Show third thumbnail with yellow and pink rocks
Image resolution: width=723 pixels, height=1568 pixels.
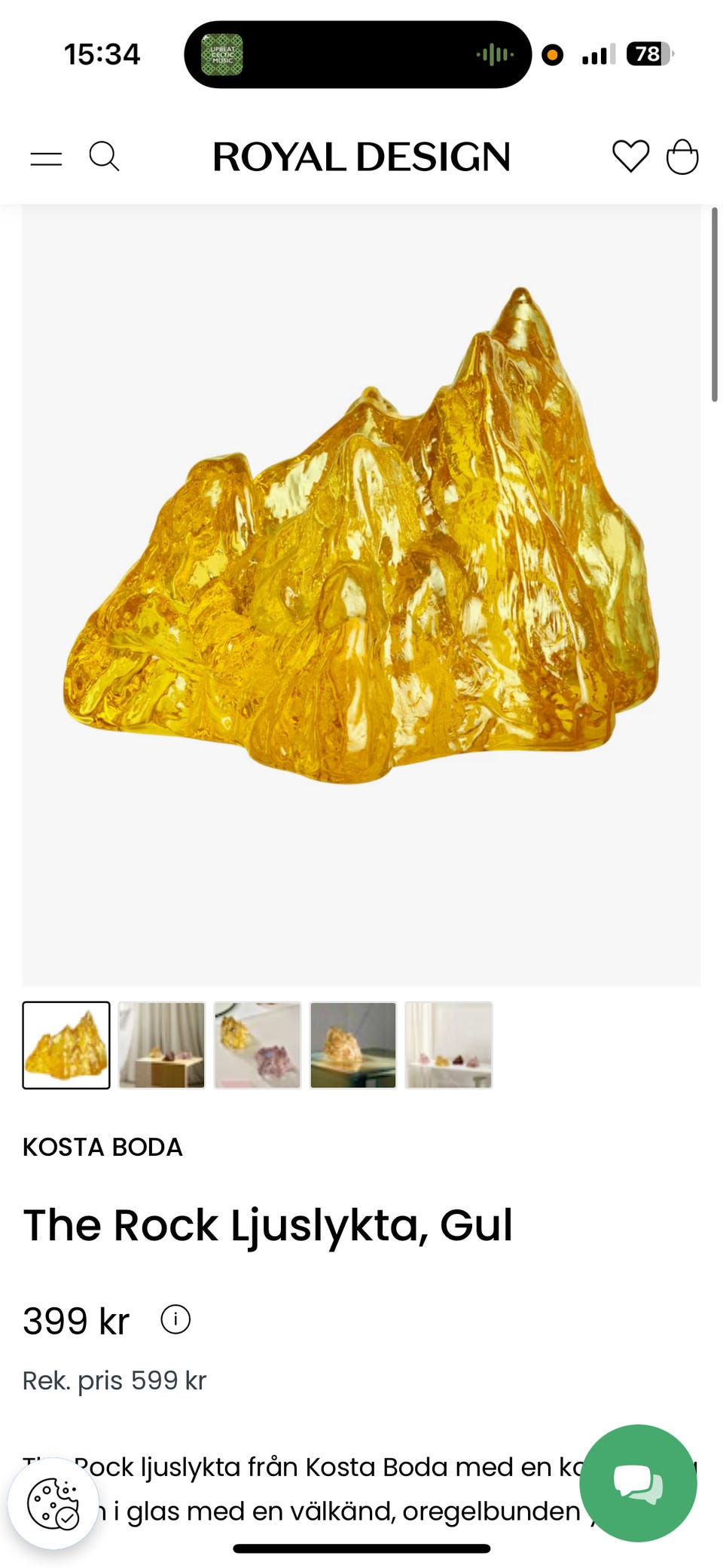258,1044
